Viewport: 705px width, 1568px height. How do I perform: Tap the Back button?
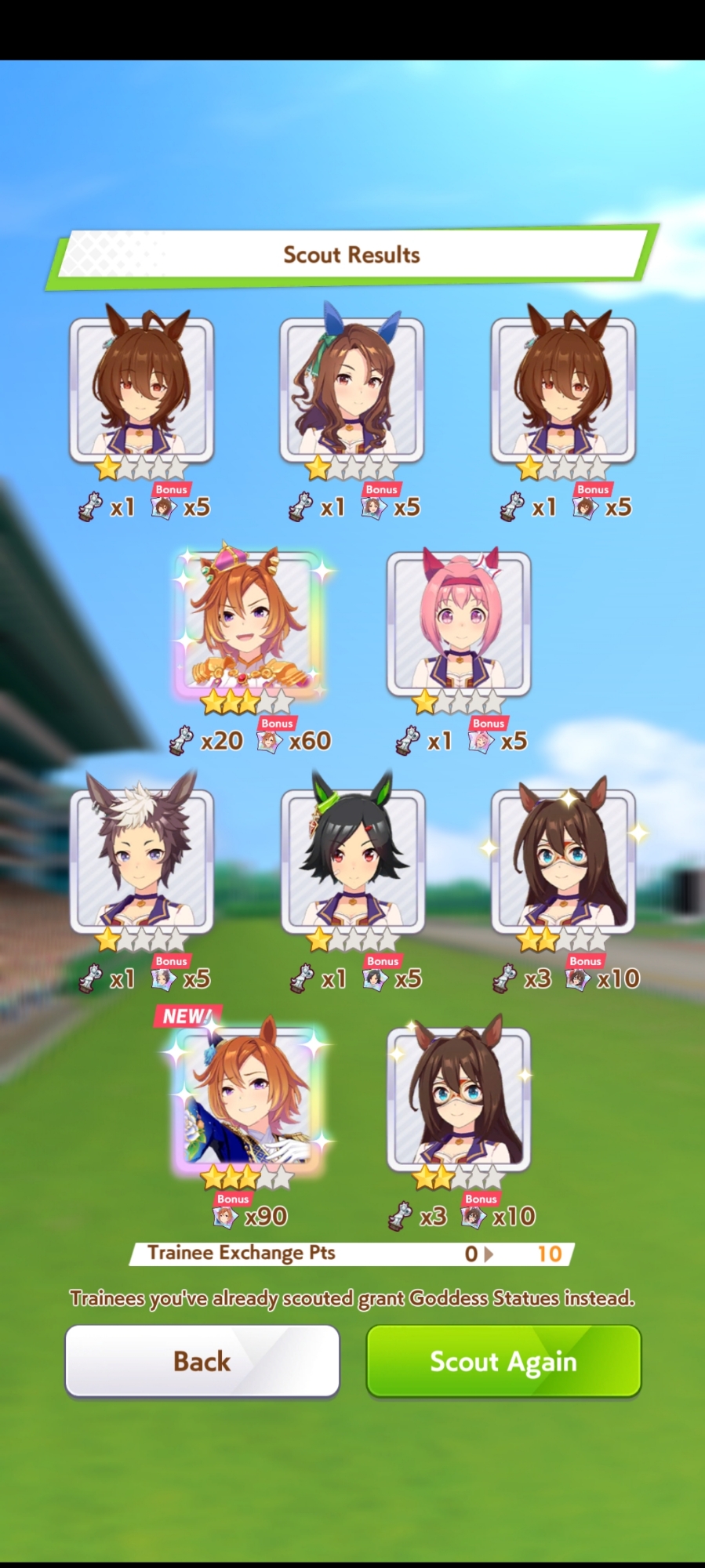coord(202,1361)
